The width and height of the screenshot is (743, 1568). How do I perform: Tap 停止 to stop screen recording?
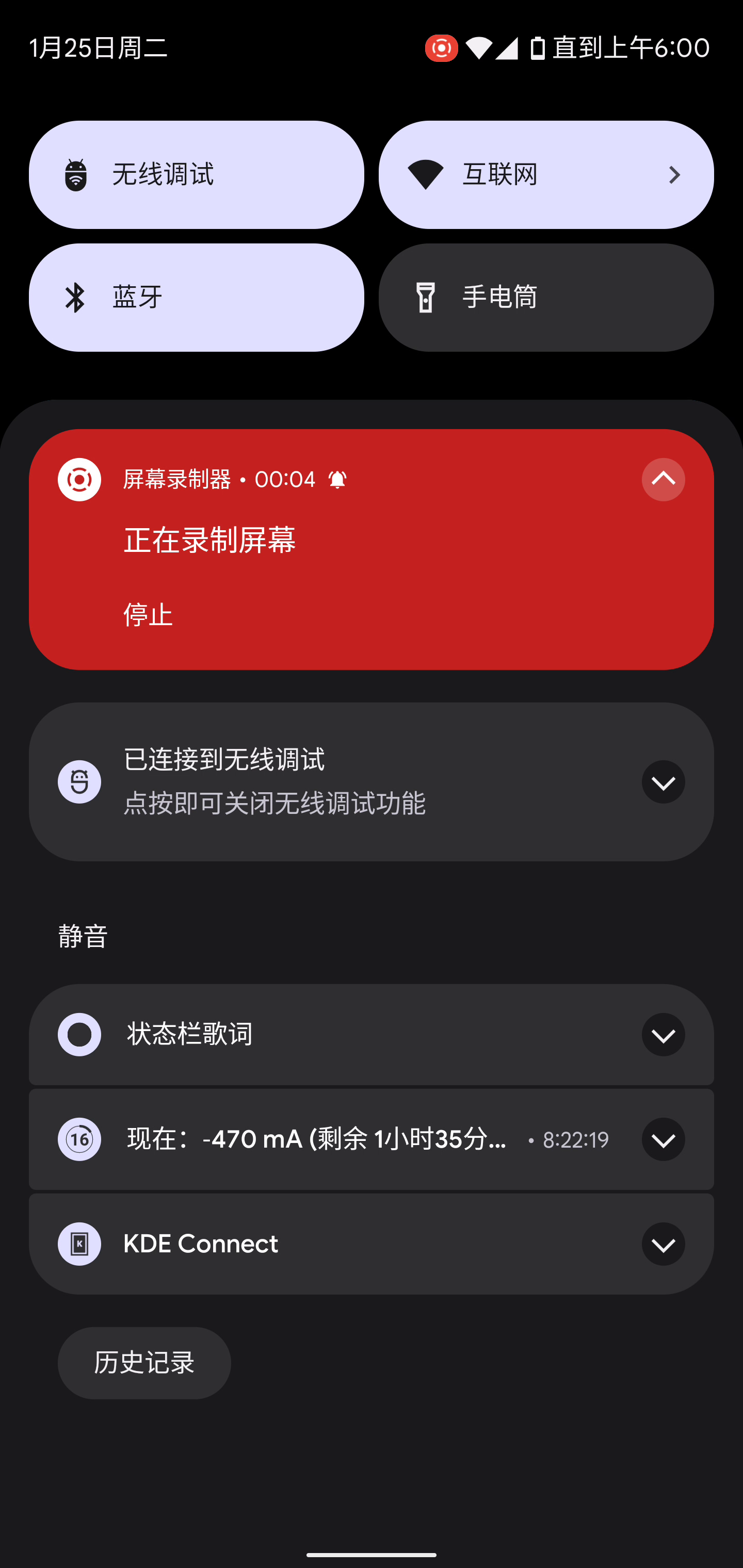click(x=148, y=615)
